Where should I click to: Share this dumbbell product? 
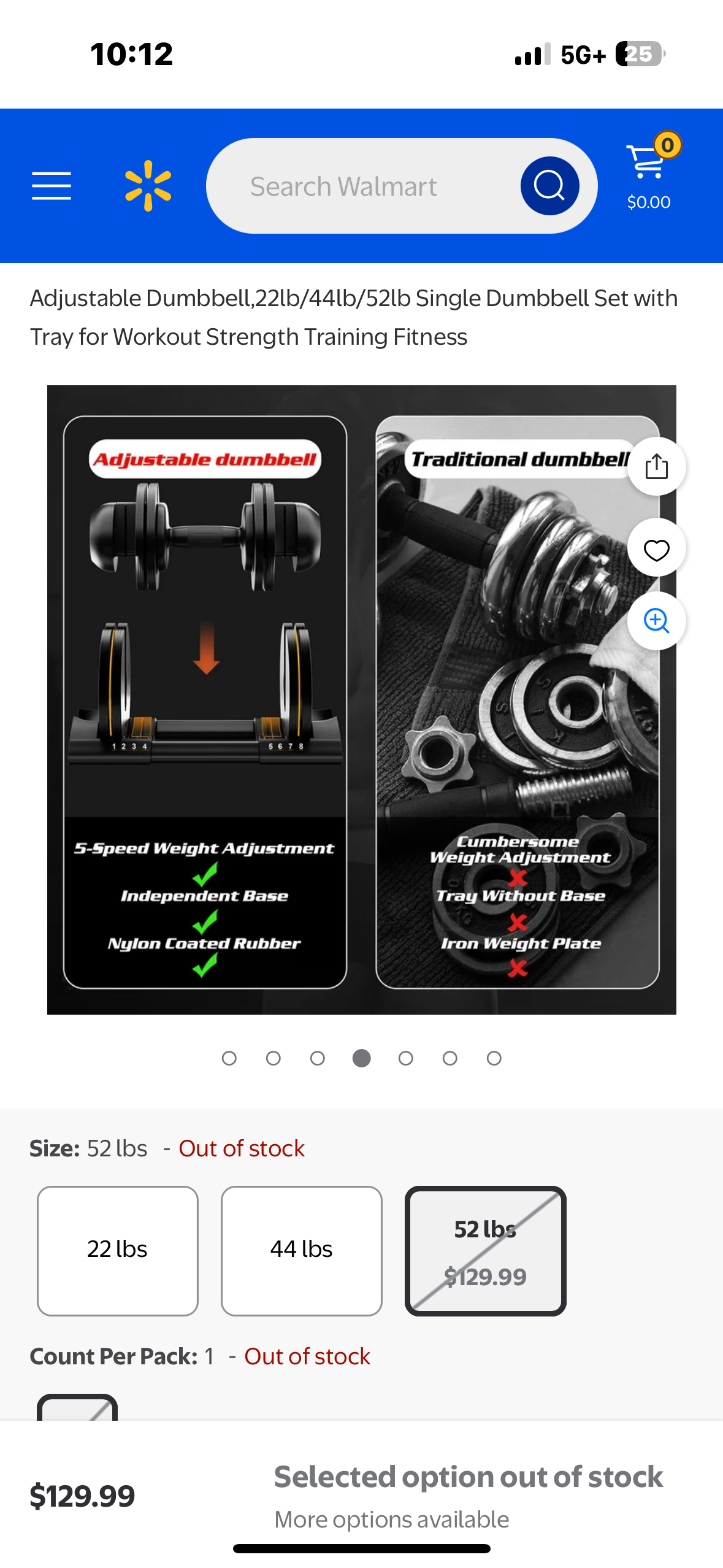point(656,467)
